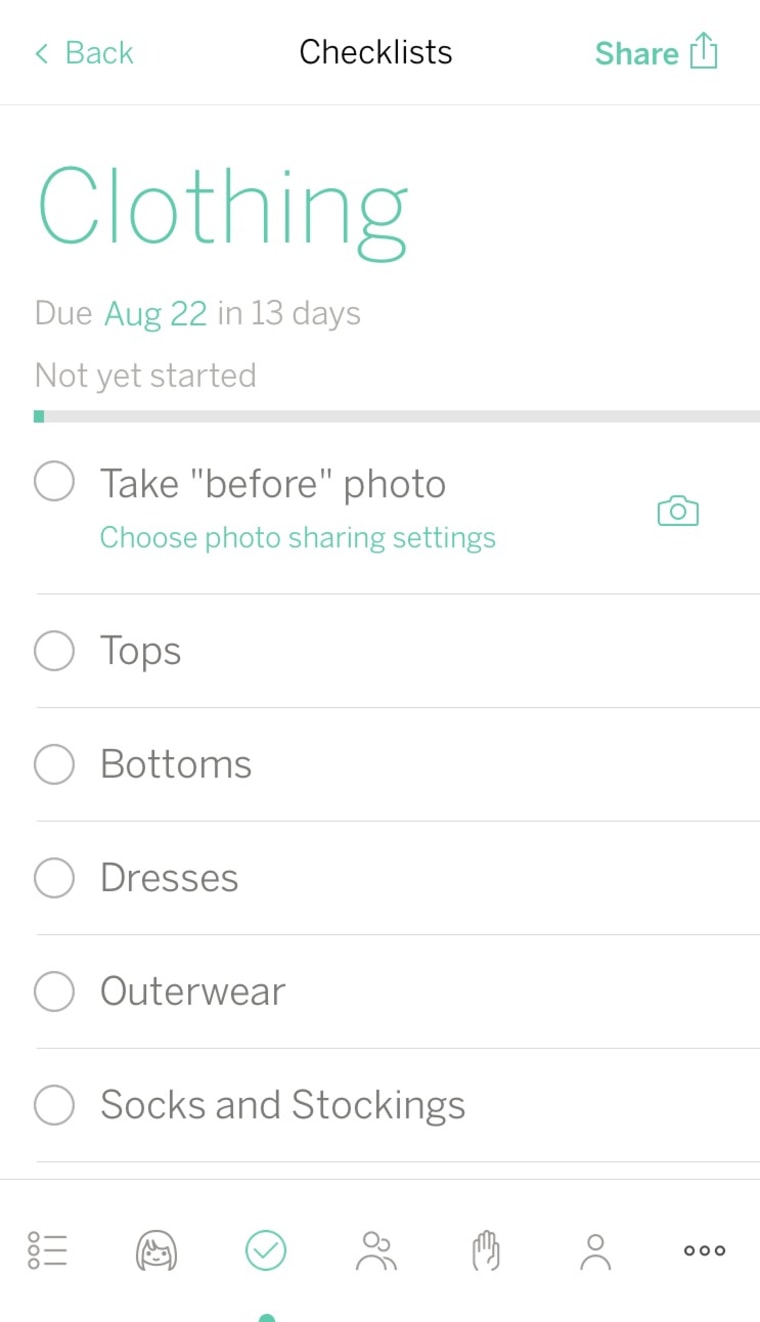
Task: Check off the Outerwear item
Action: 54,992
